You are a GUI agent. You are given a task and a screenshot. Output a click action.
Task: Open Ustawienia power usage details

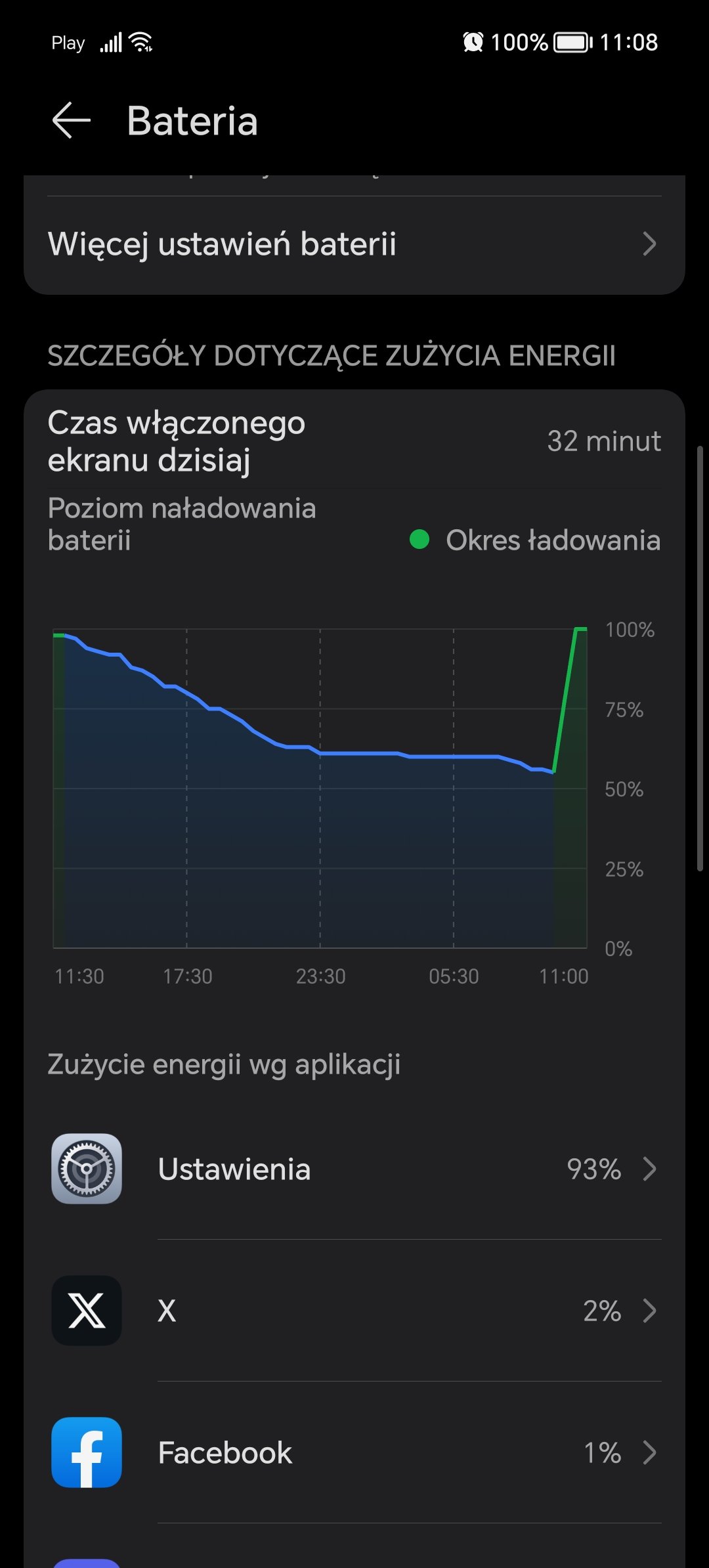[x=354, y=1169]
